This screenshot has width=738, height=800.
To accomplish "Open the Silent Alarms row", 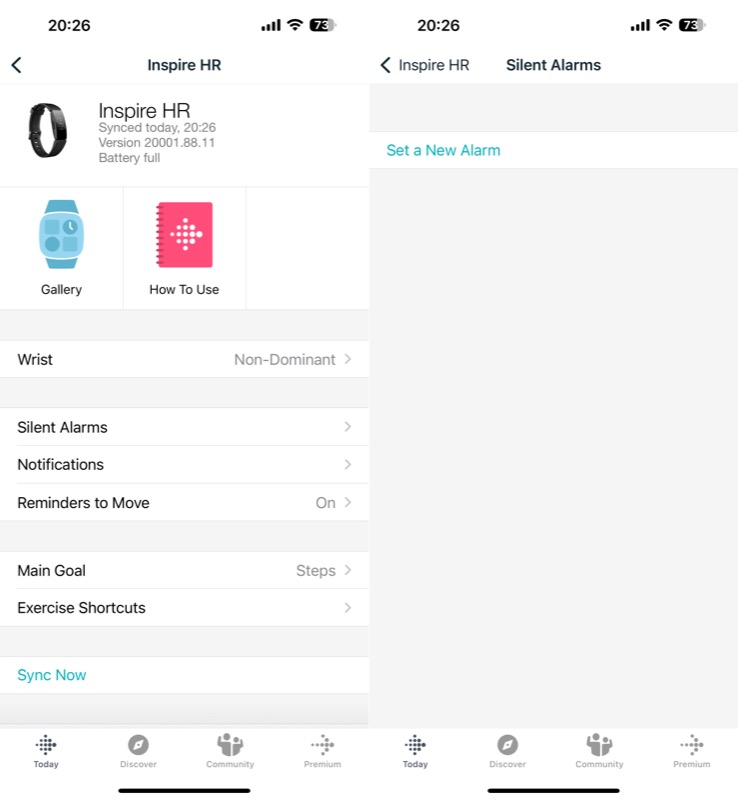I will click(x=184, y=427).
